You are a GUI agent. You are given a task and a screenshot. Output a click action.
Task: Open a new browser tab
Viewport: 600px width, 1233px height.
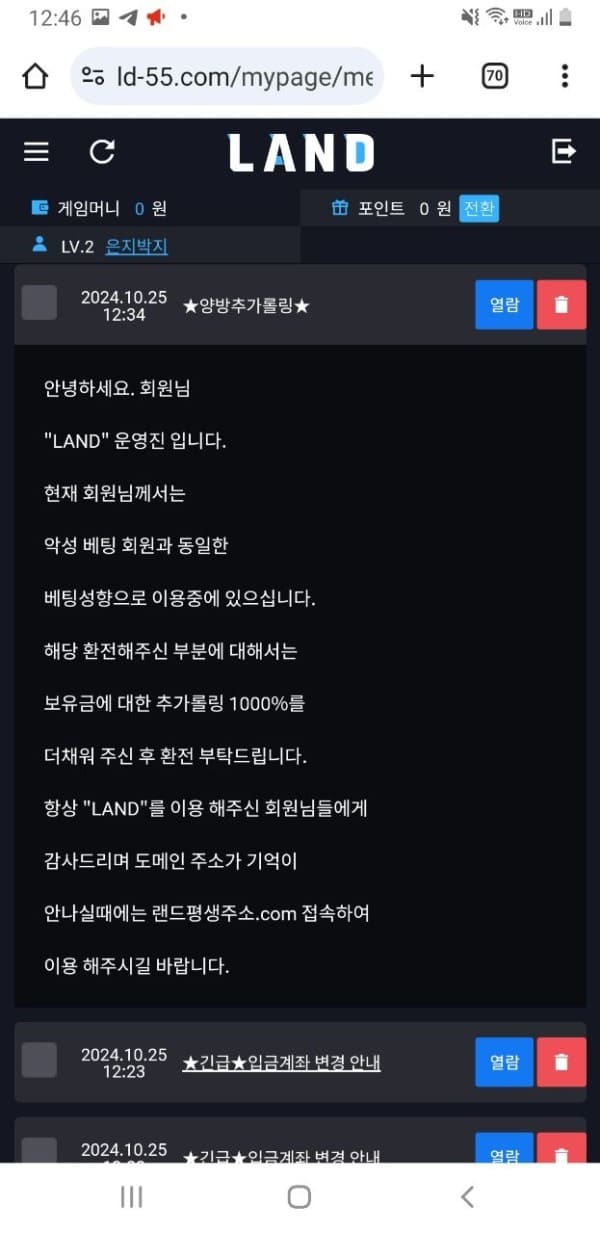[x=422, y=76]
